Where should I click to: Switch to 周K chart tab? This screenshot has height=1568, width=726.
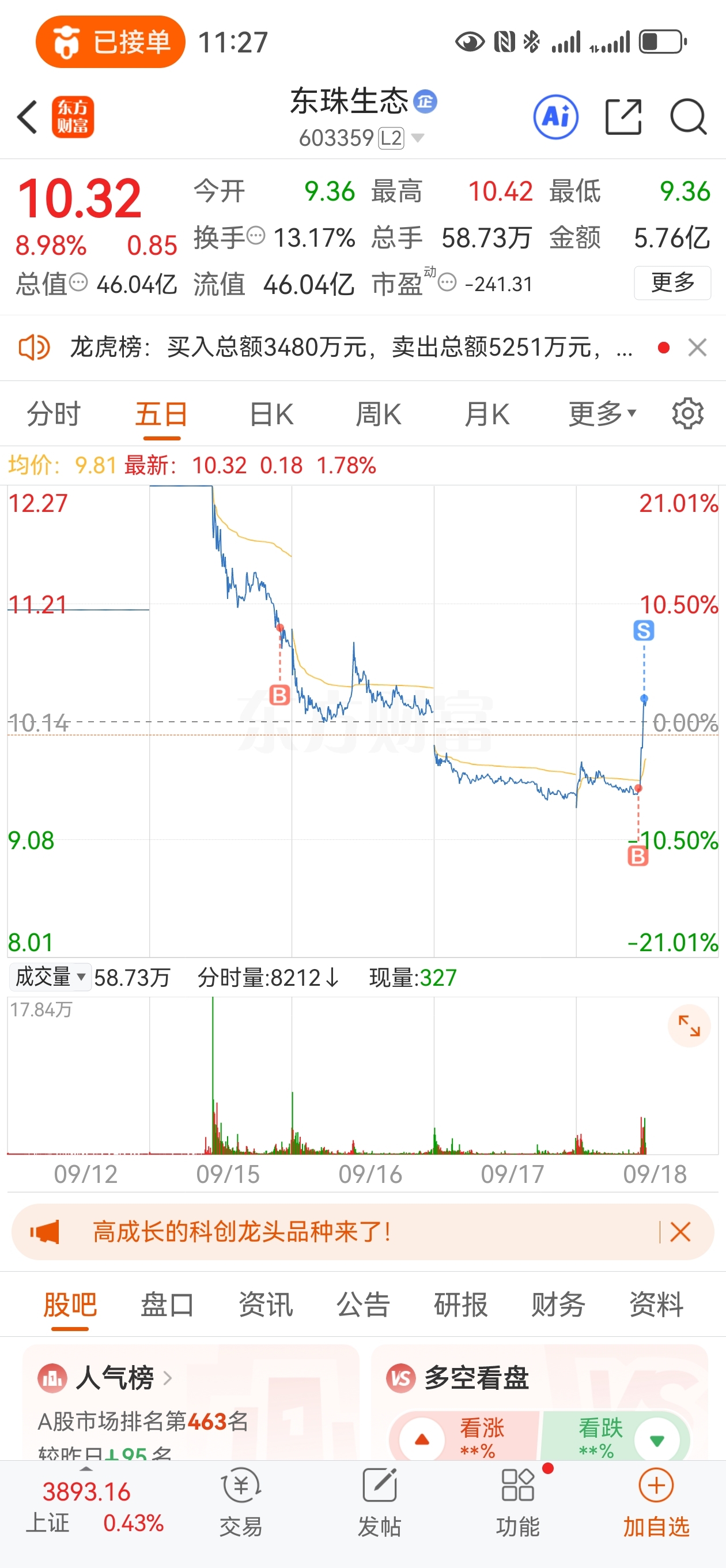coord(378,414)
